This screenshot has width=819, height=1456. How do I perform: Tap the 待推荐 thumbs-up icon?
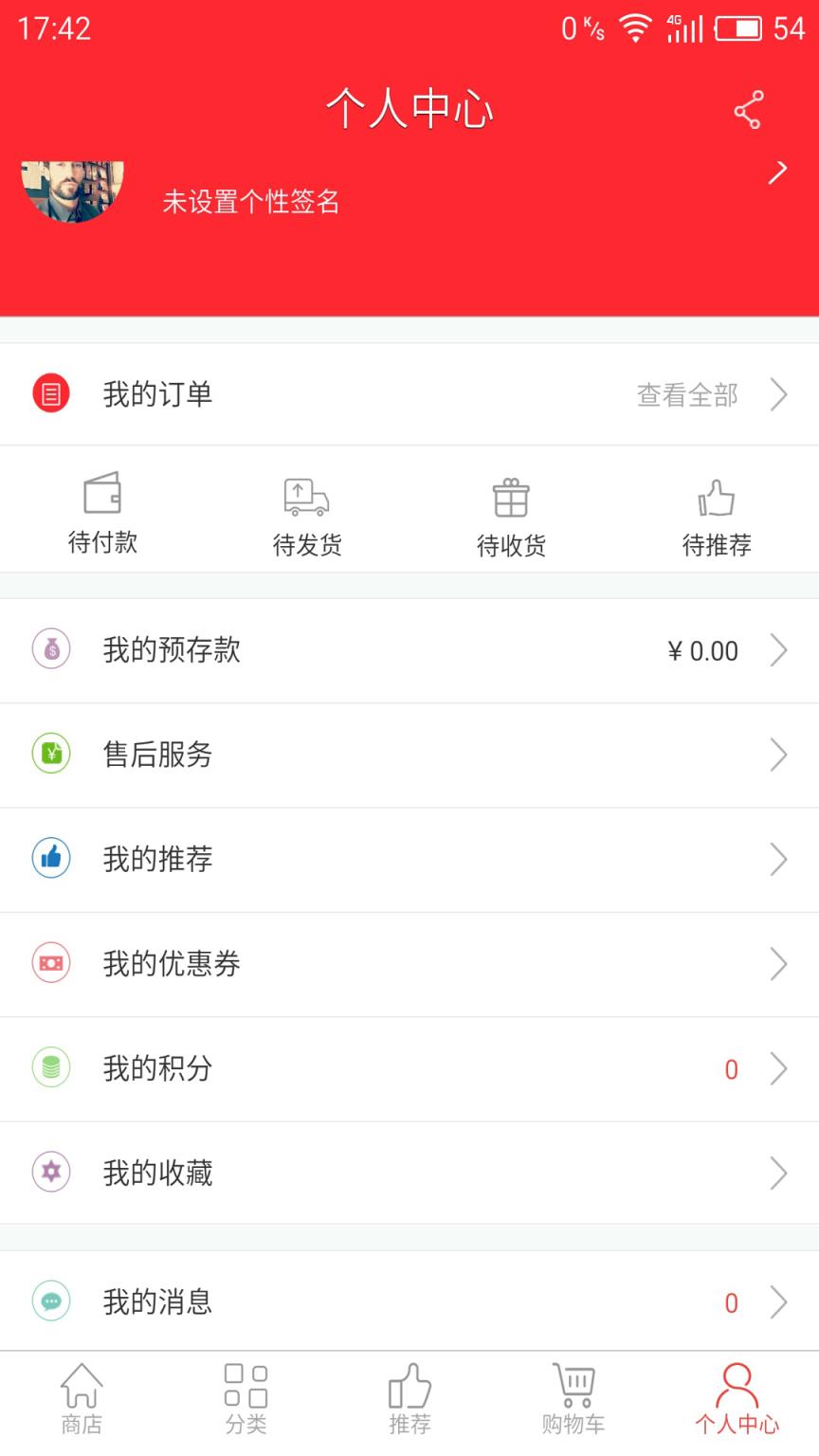(x=716, y=494)
